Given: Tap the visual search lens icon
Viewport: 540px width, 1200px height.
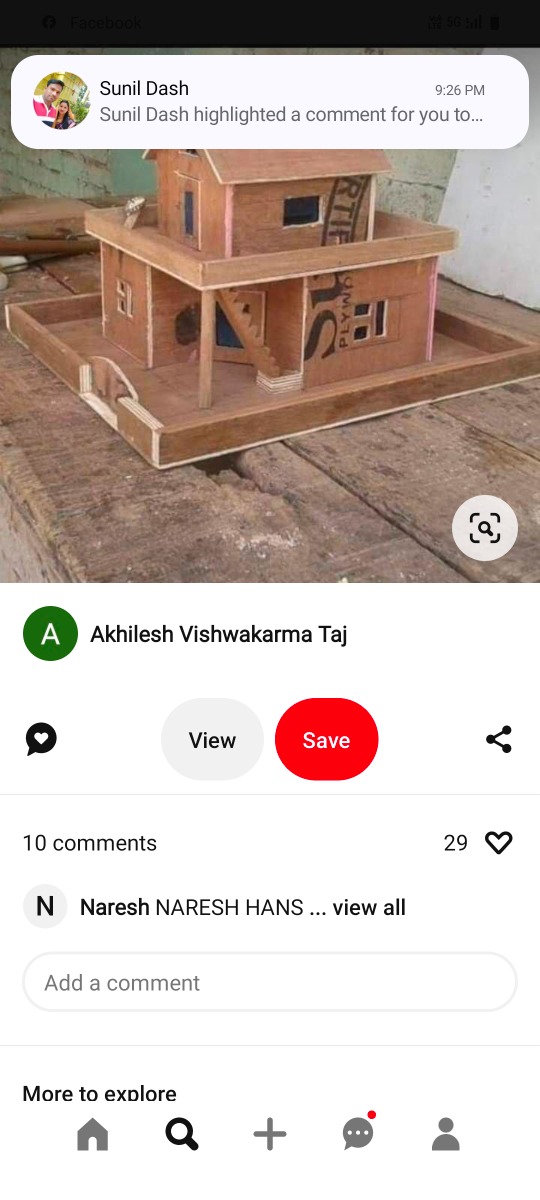Looking at the screenshot, I should coord(485,527).
